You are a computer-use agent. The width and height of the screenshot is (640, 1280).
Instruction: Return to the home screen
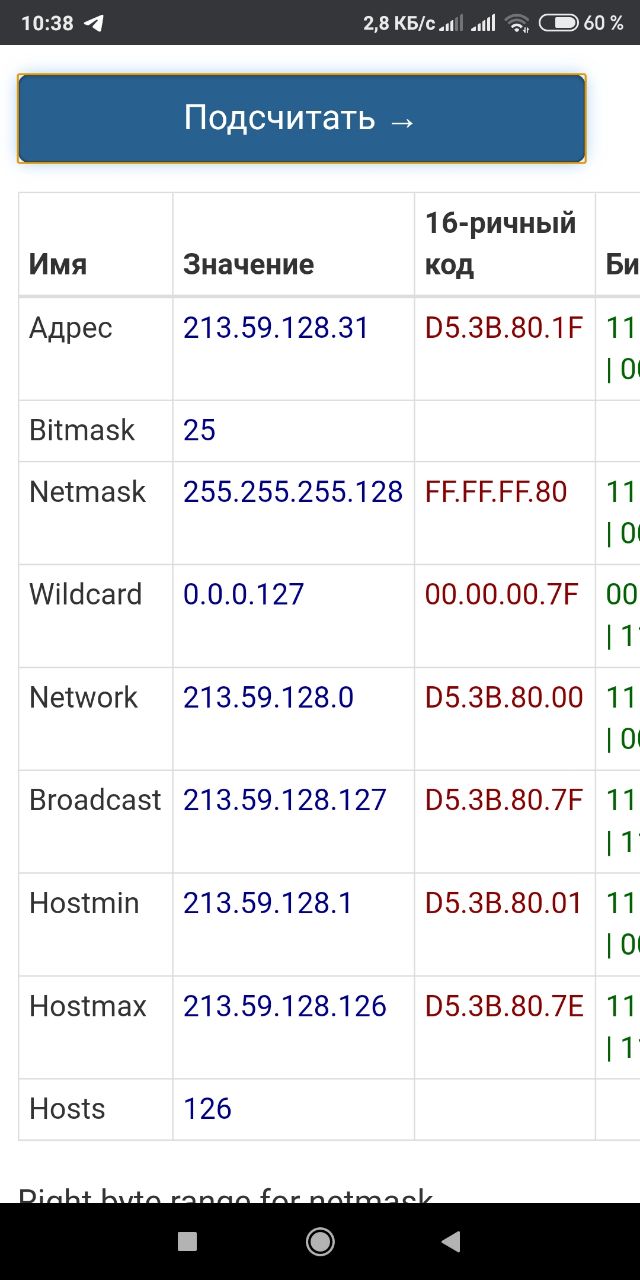coord(320,1241)
